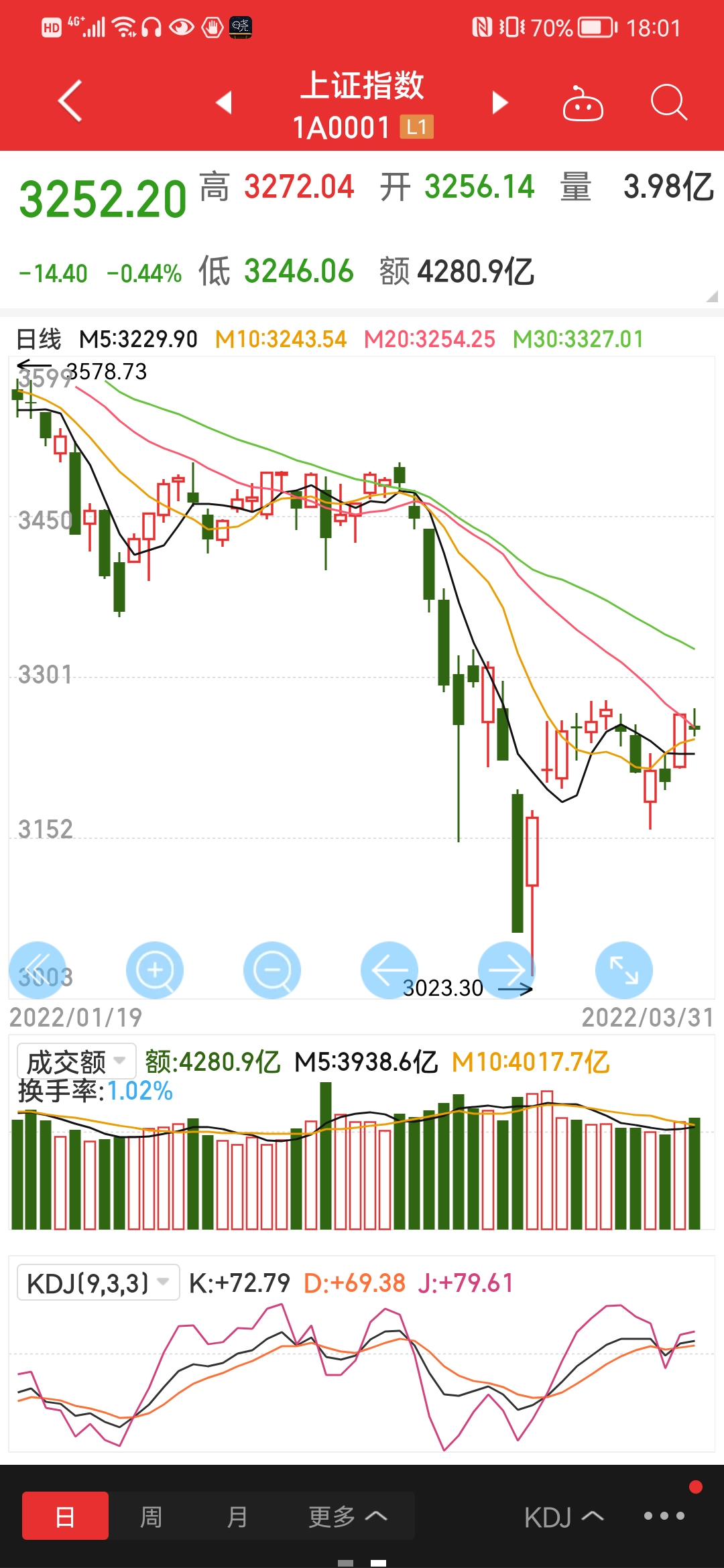The width and height of the screenshot is (724, 1568).
Task: Select the 日 daily chart tab
Action: 65,1516
